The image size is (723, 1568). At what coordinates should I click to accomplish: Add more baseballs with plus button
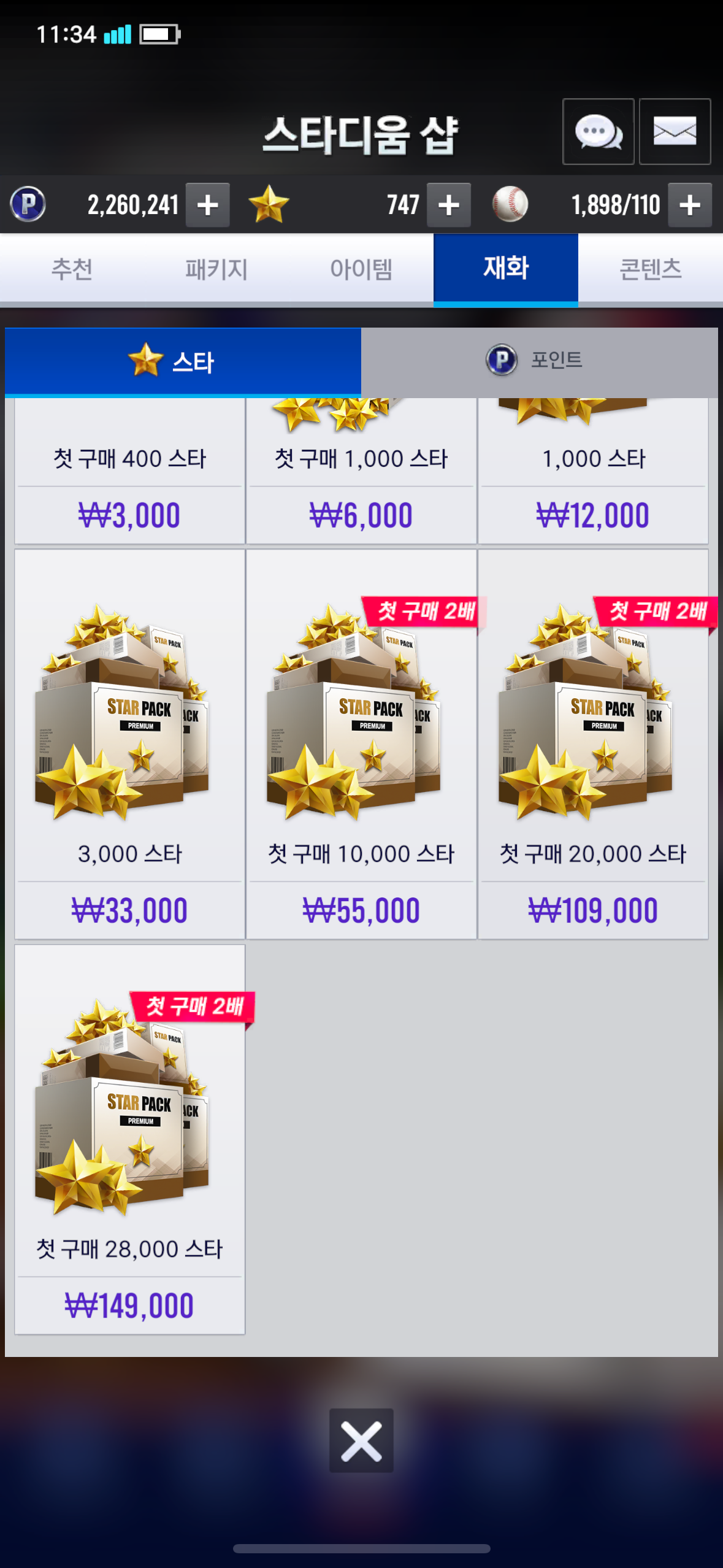[x=690, y=205]
